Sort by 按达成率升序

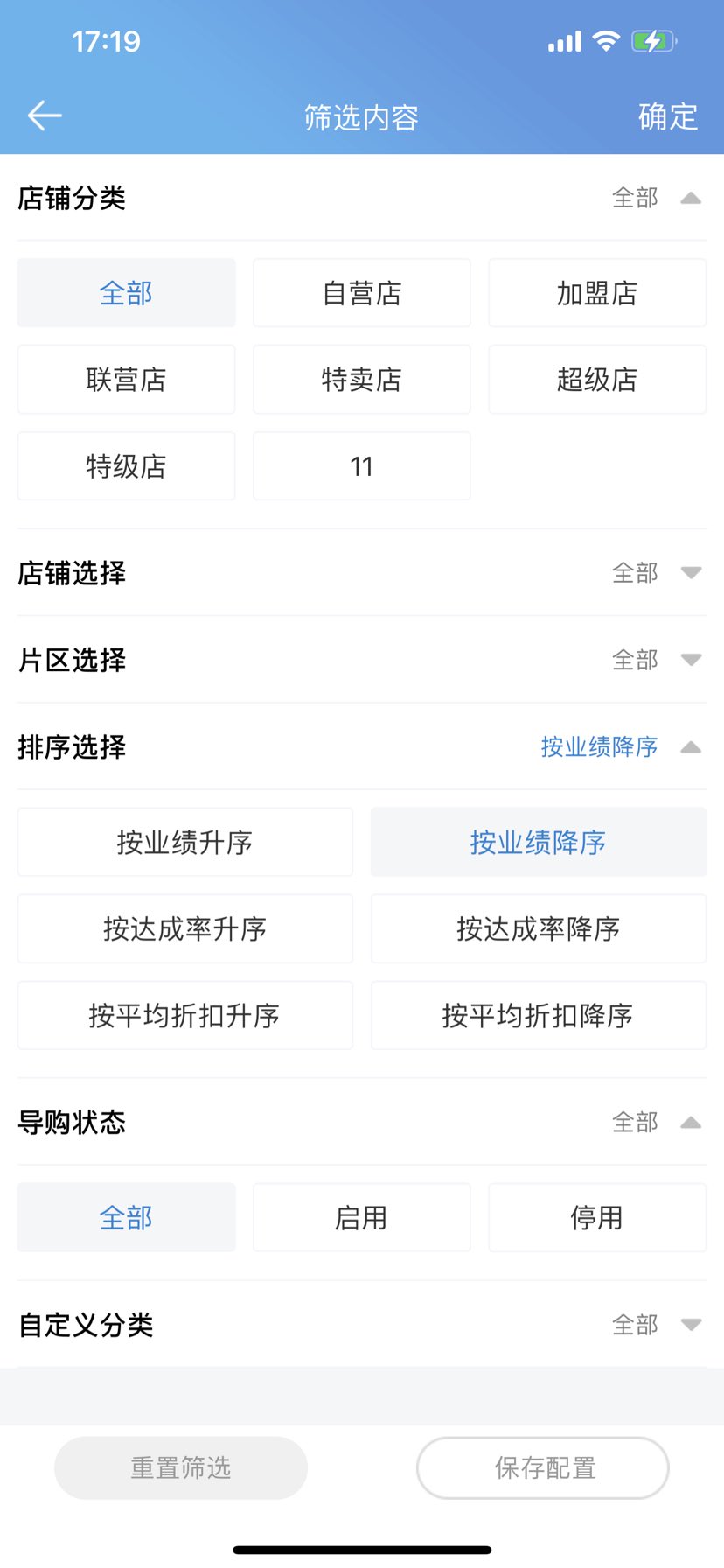pos(184,928)
